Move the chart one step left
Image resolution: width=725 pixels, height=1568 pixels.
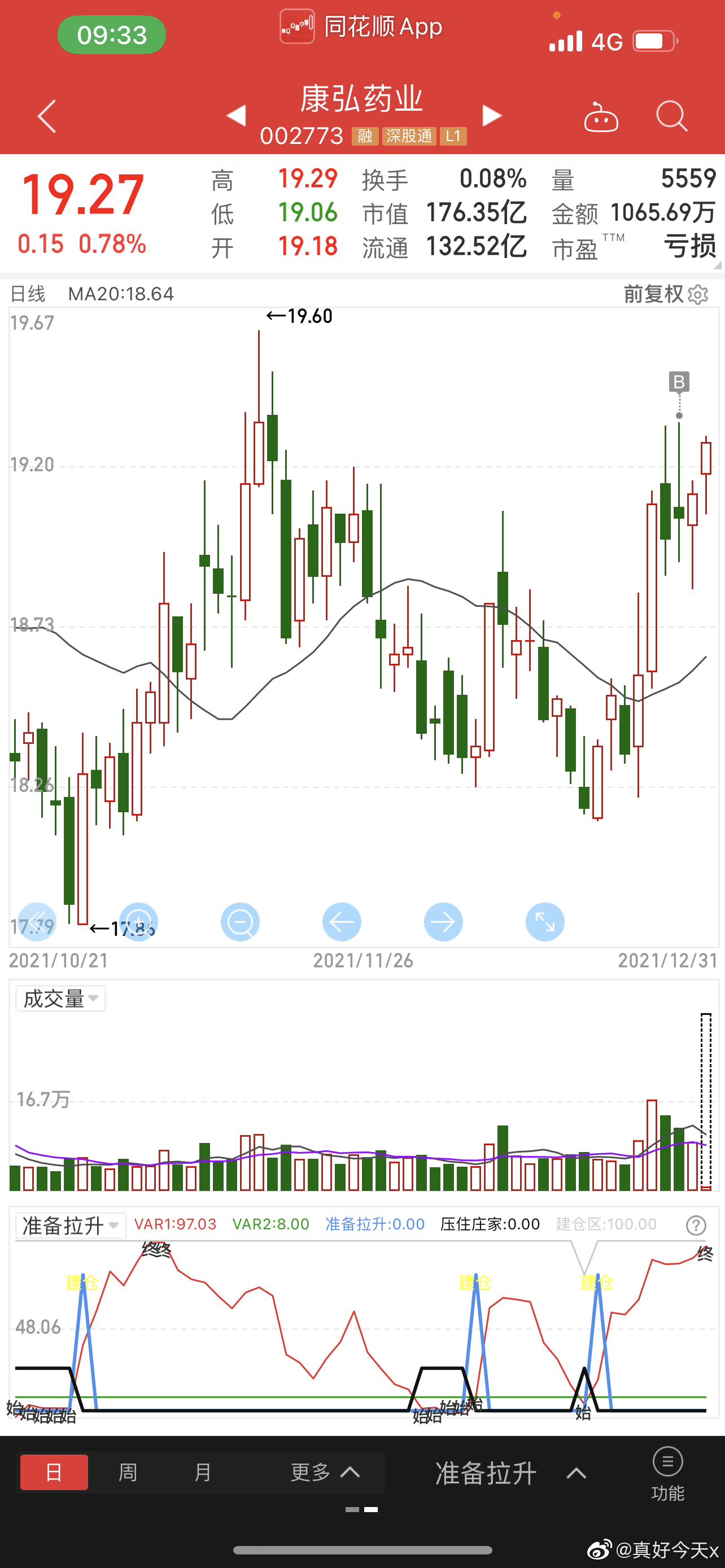pyautogui.click(x=342, y=922)
